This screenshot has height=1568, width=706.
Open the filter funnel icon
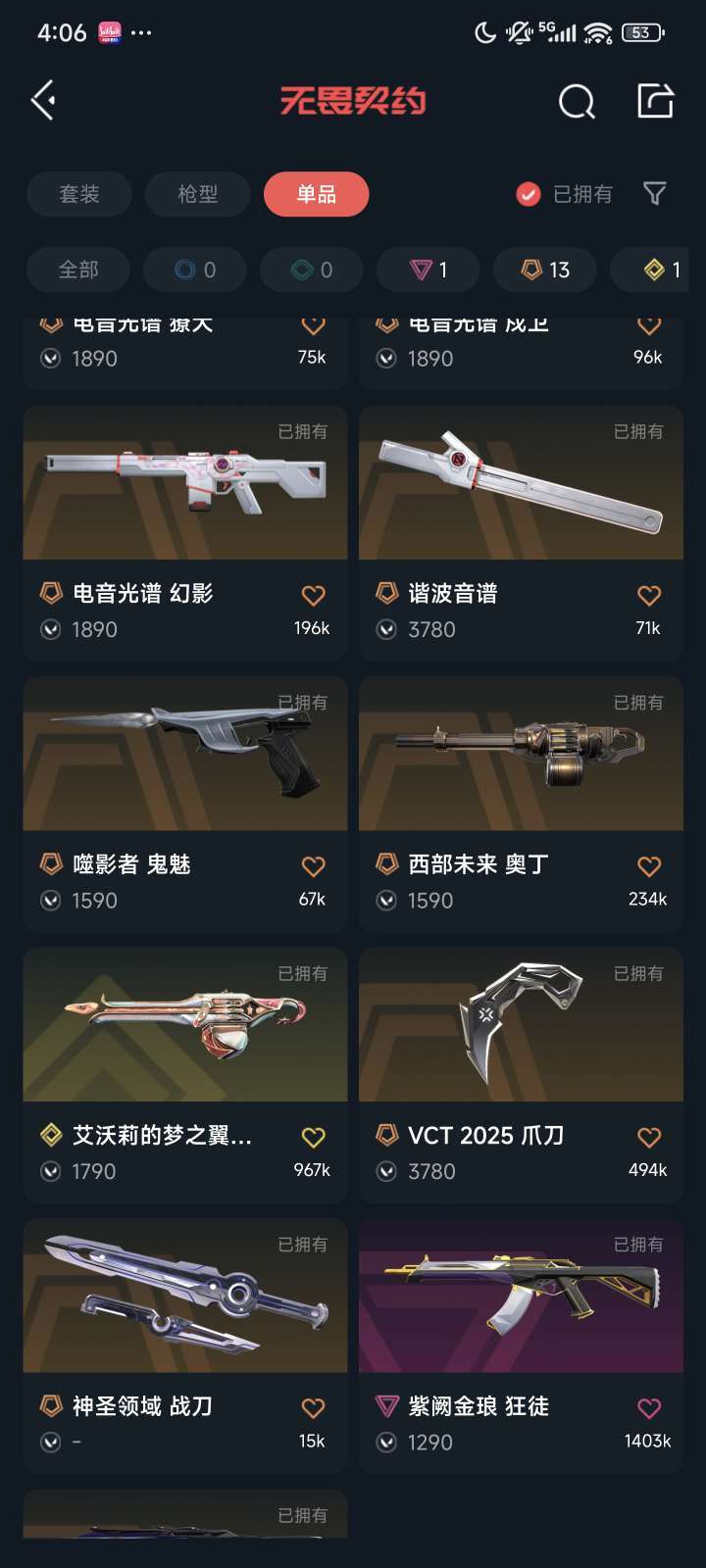click(655, 194)
